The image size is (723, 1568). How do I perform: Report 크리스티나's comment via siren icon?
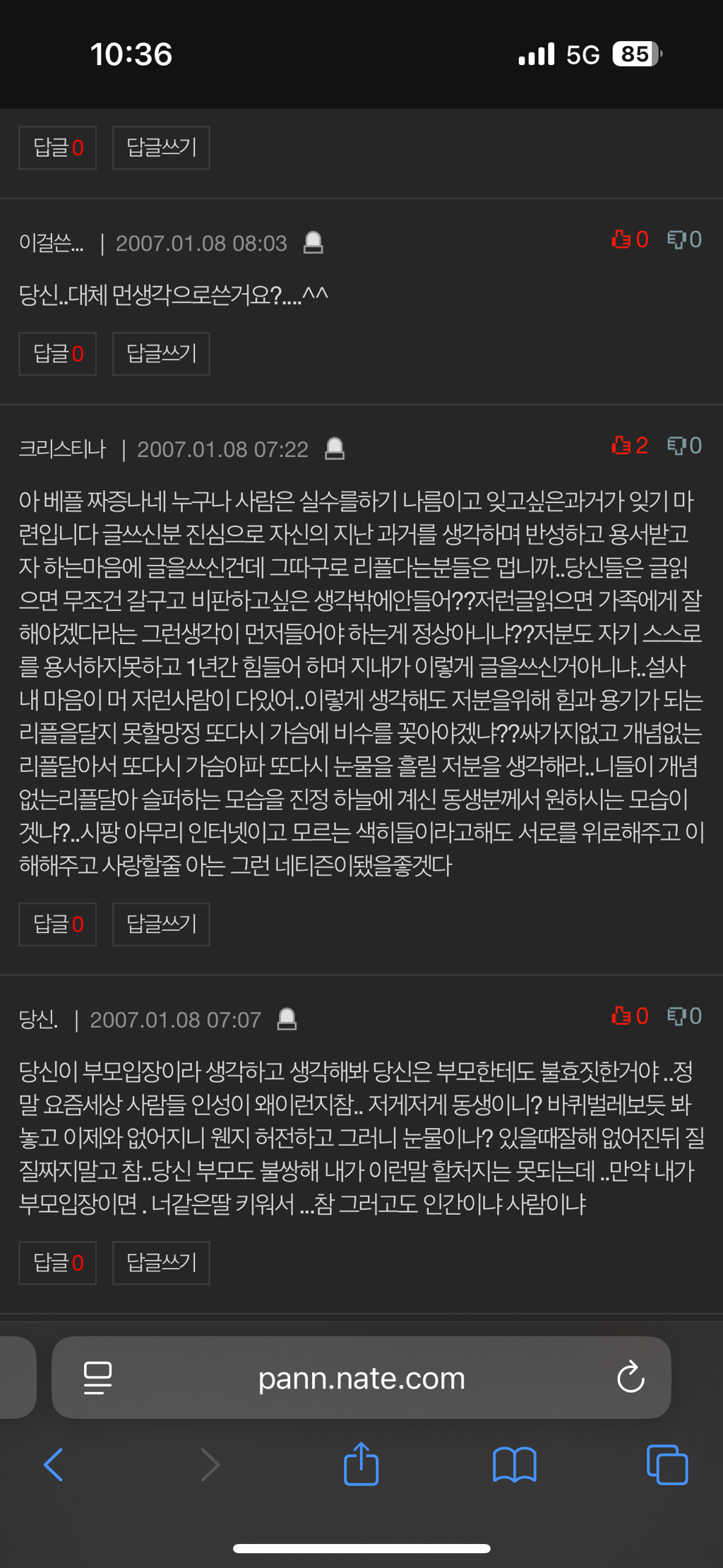(x=335, y=449)
